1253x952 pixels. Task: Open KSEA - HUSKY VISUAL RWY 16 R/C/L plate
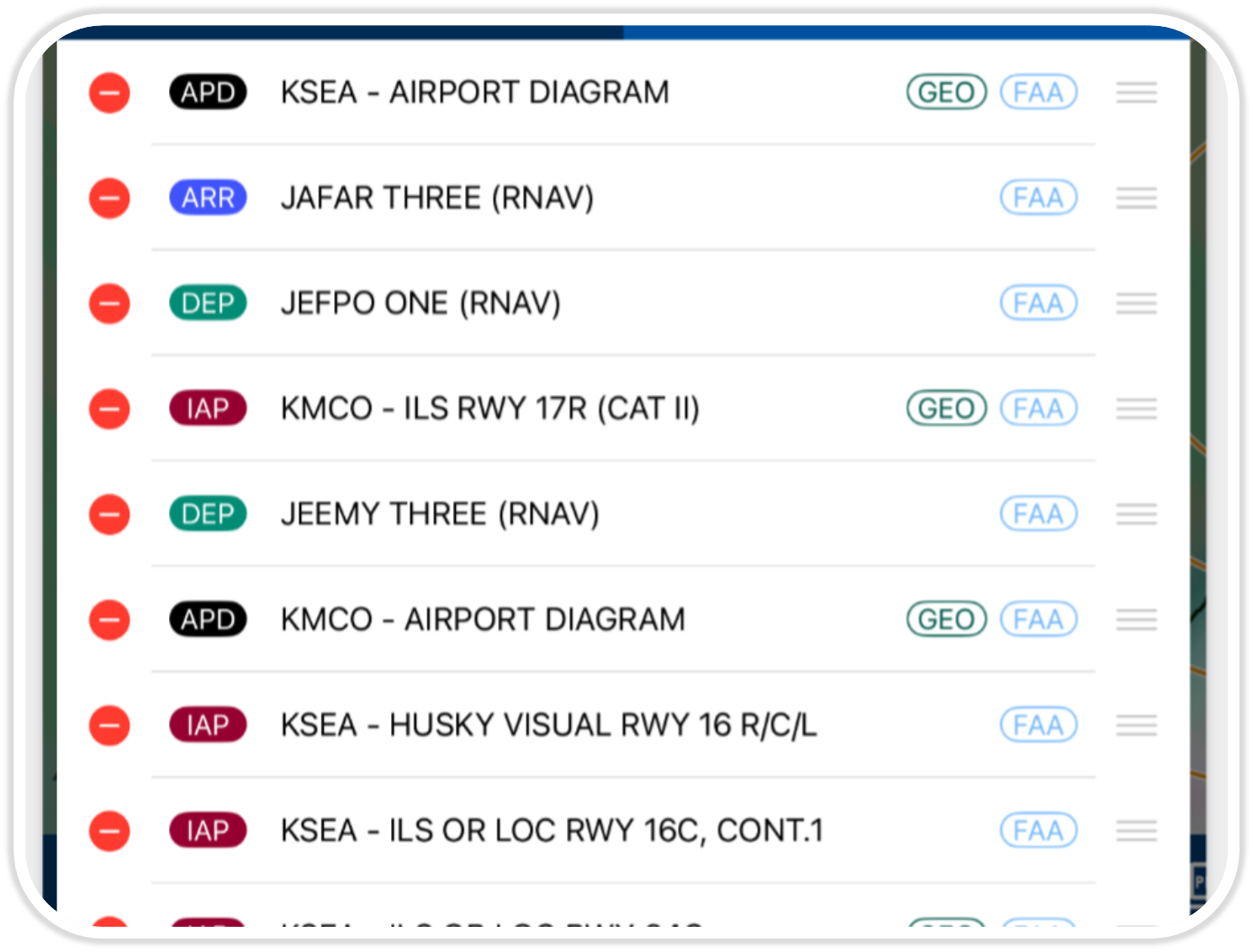[548, 726]
